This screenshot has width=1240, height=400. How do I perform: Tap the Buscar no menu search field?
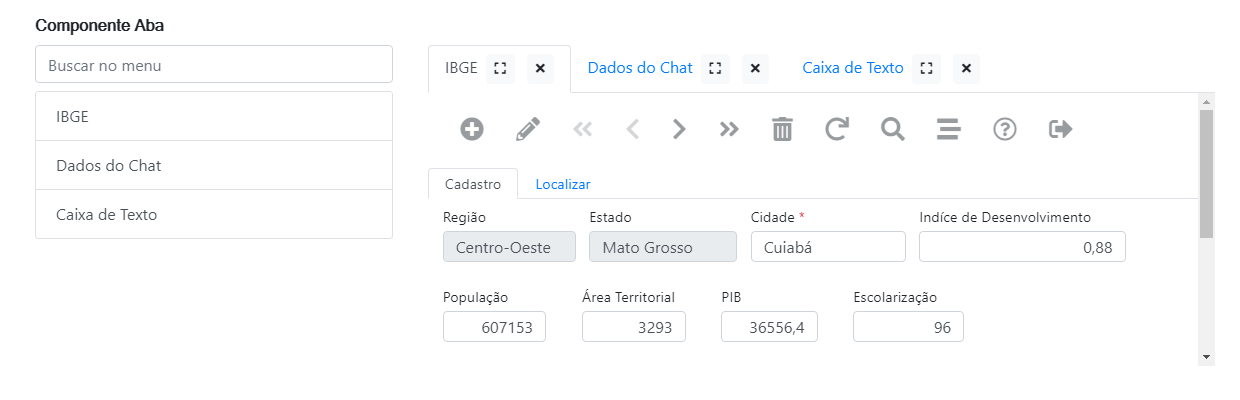click(x=214, y=65)
